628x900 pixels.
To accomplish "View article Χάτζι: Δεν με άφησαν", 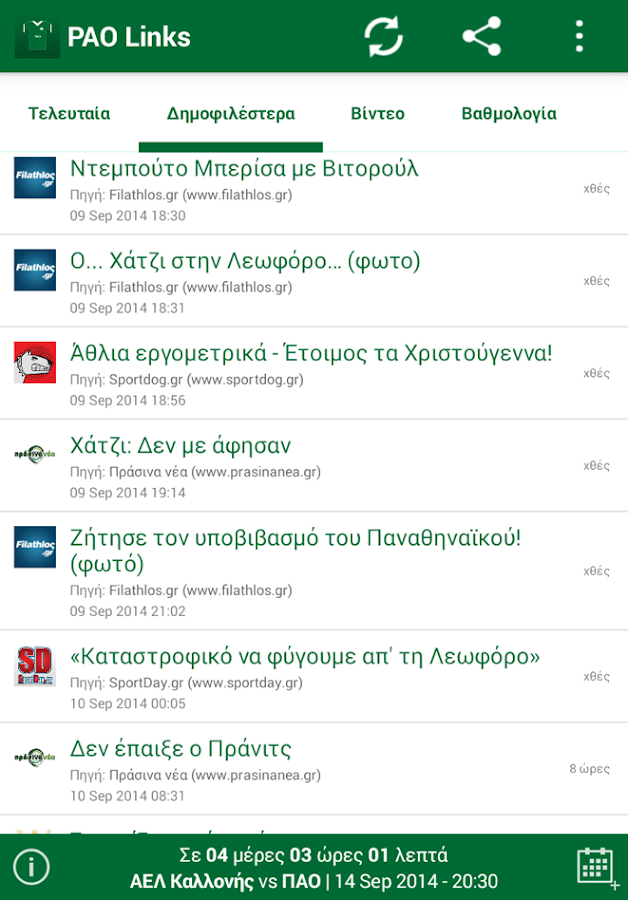I will pyautogui.click(x=181, y=446).
